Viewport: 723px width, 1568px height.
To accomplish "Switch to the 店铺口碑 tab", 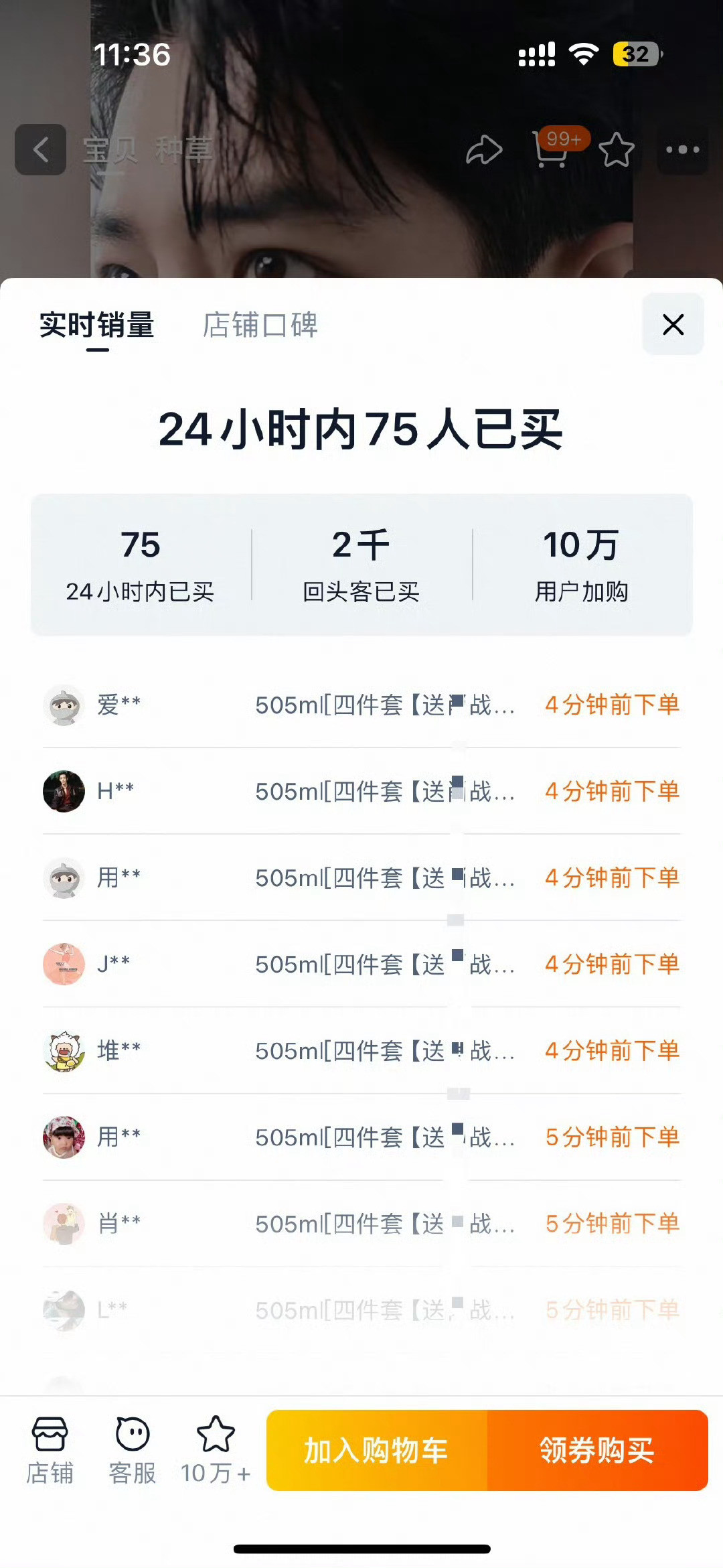I will (261, 327).
